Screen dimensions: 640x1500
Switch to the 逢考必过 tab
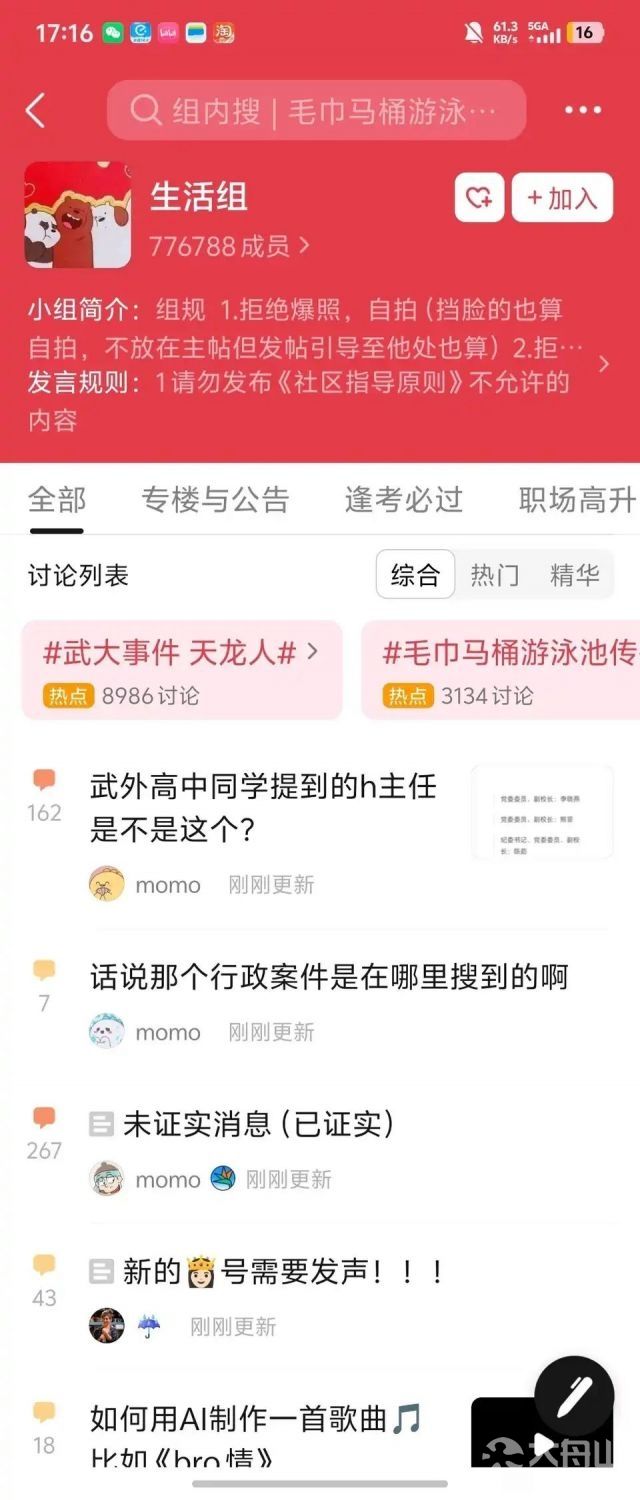tap(403, 499)
